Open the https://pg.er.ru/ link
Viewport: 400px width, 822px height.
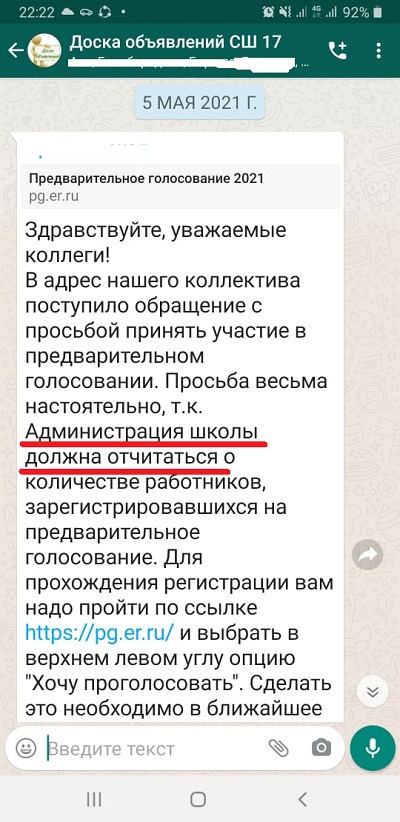click(x=100, y=633)
